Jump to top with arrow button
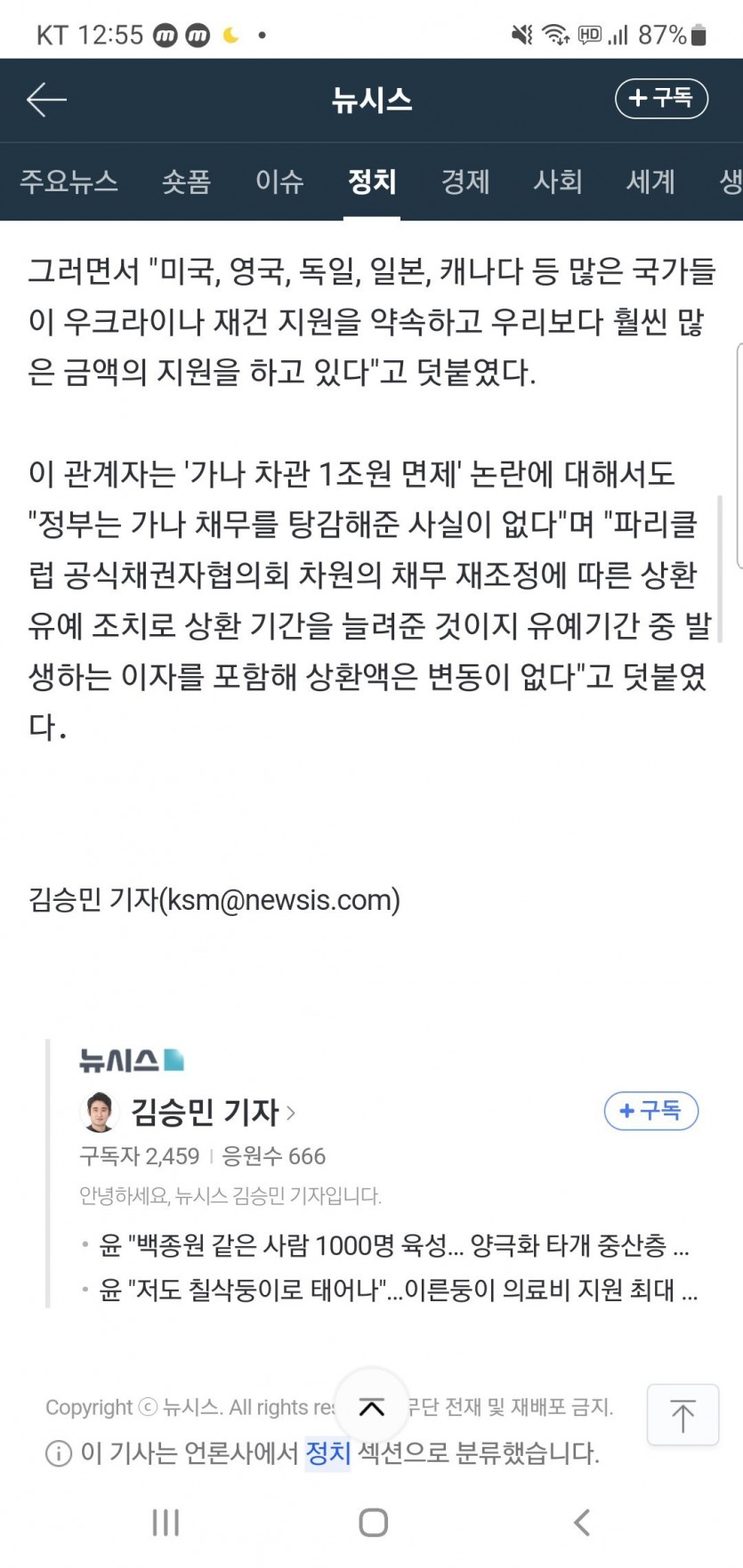The width and height of the screenshot is (743, 1568). [682, 1414]
